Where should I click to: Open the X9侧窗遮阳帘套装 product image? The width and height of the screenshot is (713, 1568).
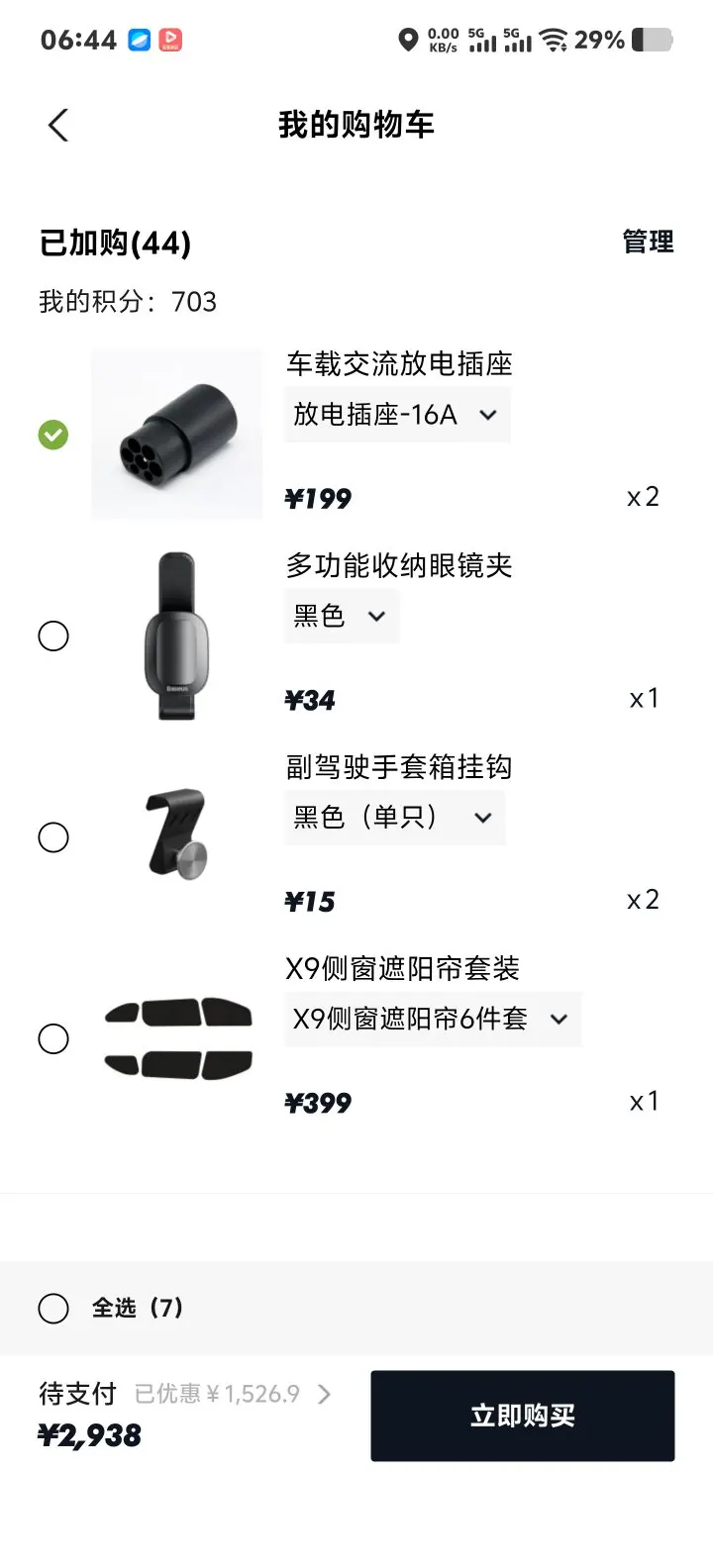pyautogui.click(x=177, y=1037)
